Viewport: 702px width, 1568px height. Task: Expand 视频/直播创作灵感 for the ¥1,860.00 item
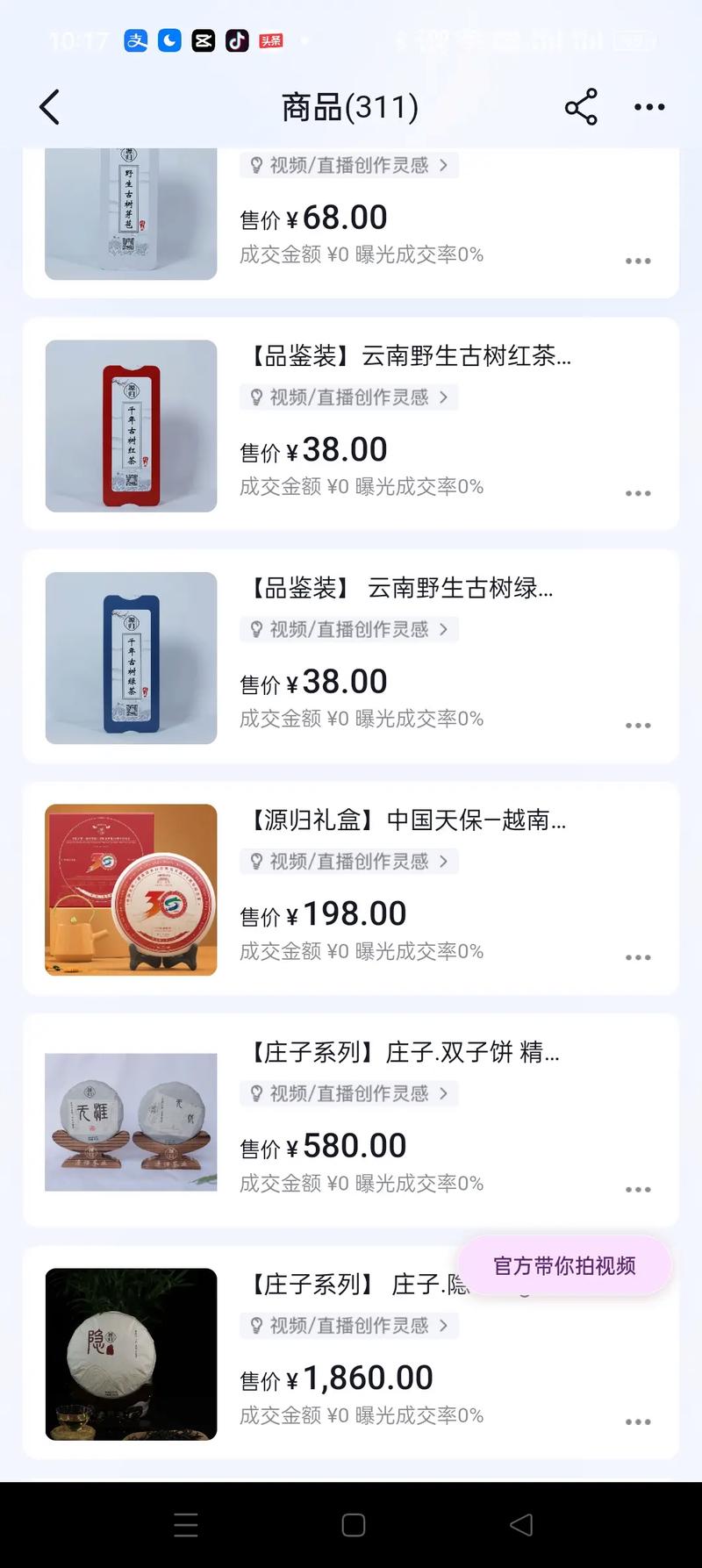pyautogui.click(x=347, y=1326)
